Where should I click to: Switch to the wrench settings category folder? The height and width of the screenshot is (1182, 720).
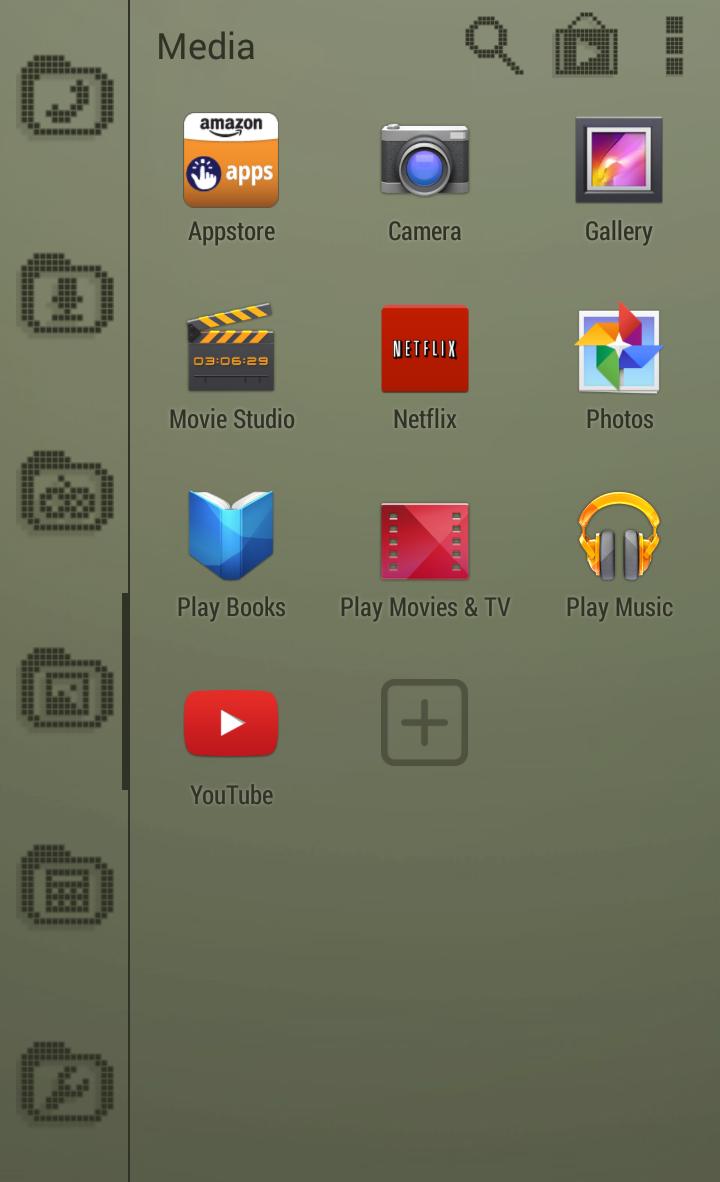click(66, 1083)
